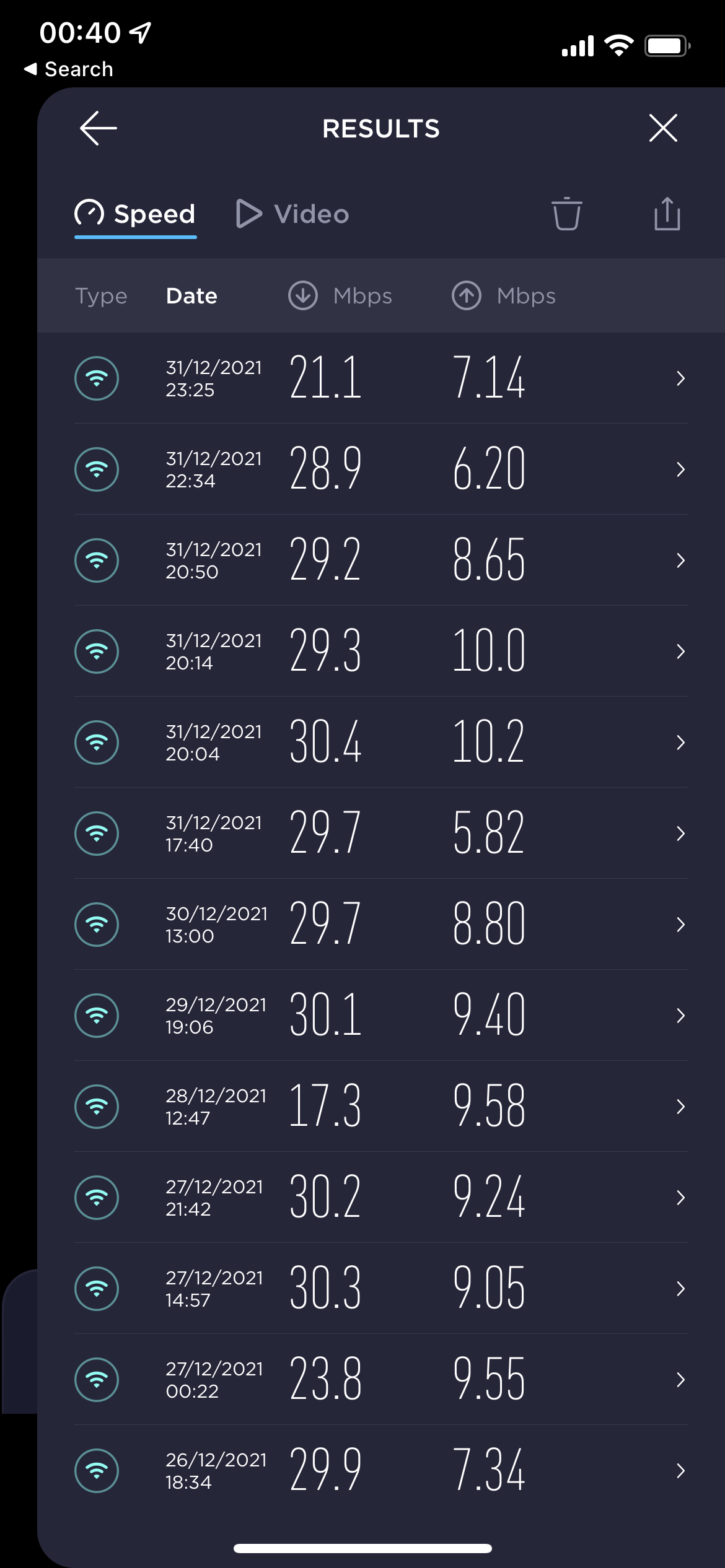
Task: Delete results with the trash icon
Action: [x=566, y=214]
